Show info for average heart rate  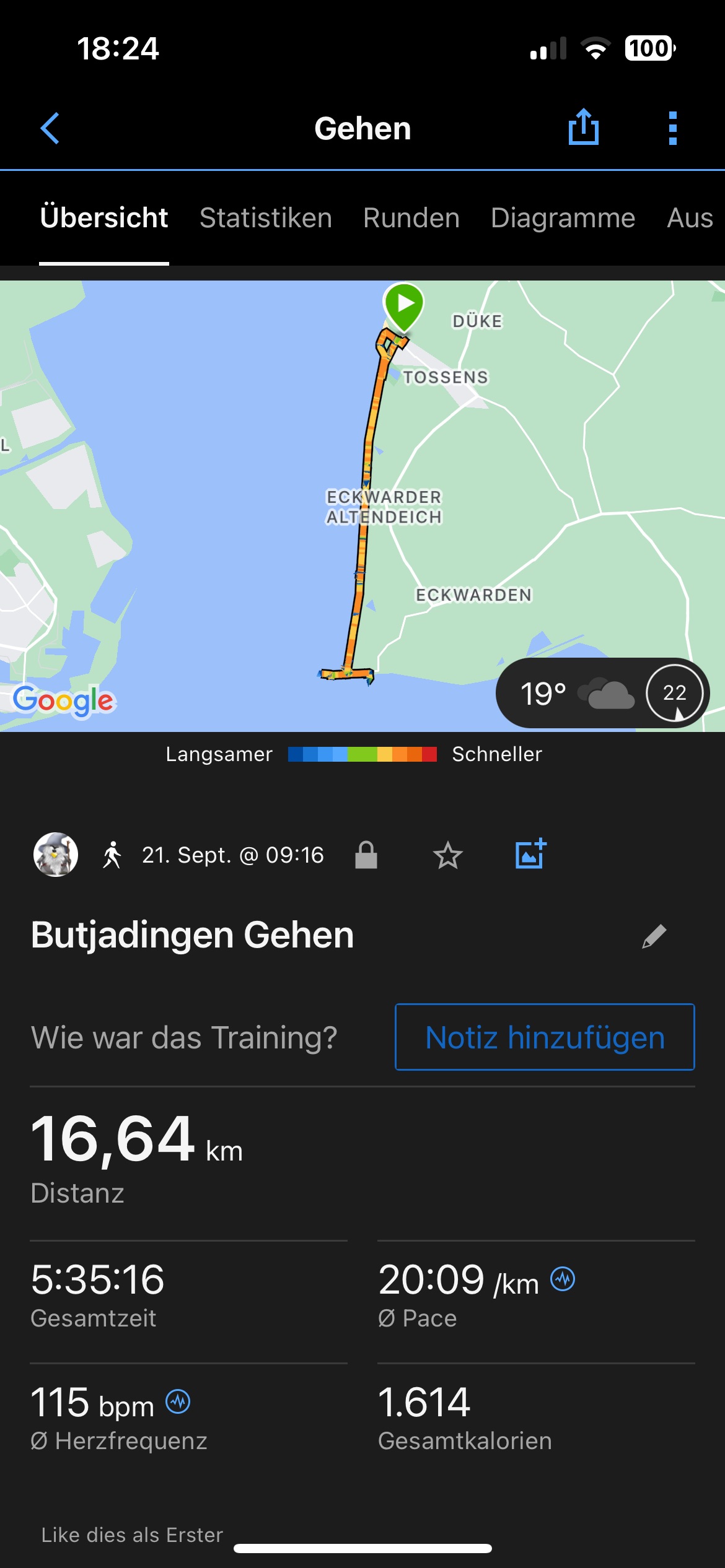pos(178,1401)
